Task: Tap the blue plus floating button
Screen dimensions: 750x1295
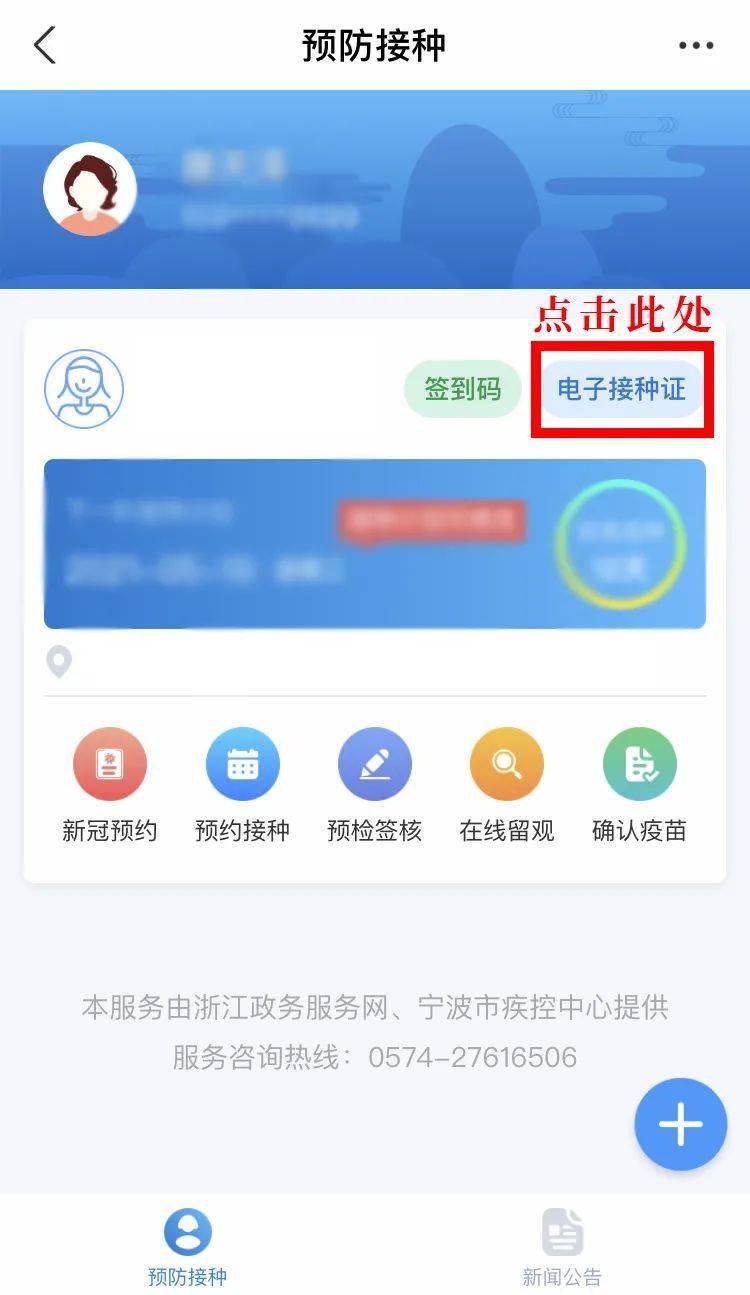Action: pos(680,1124)
